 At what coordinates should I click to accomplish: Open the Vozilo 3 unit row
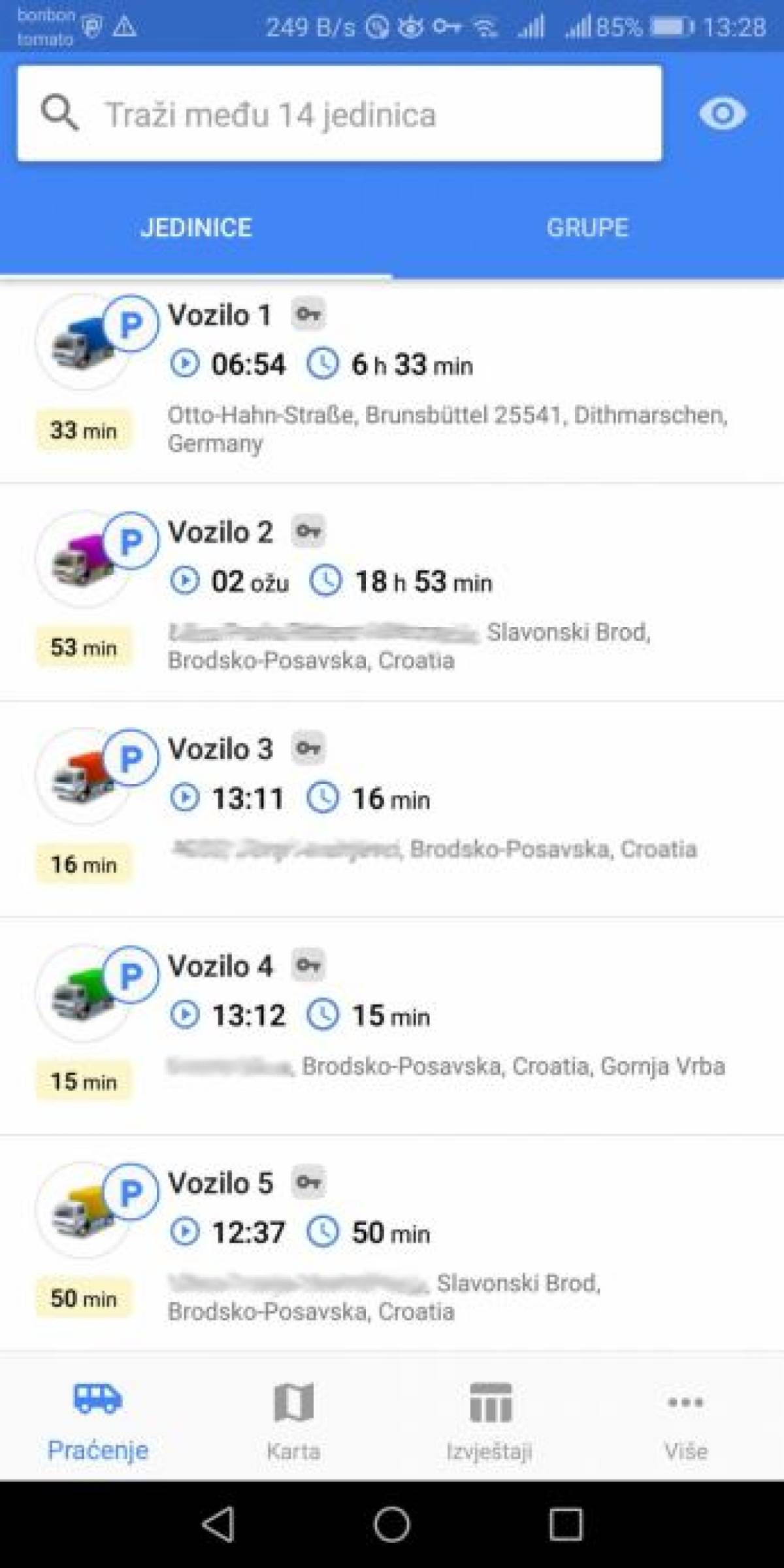(x=392, y=810)
